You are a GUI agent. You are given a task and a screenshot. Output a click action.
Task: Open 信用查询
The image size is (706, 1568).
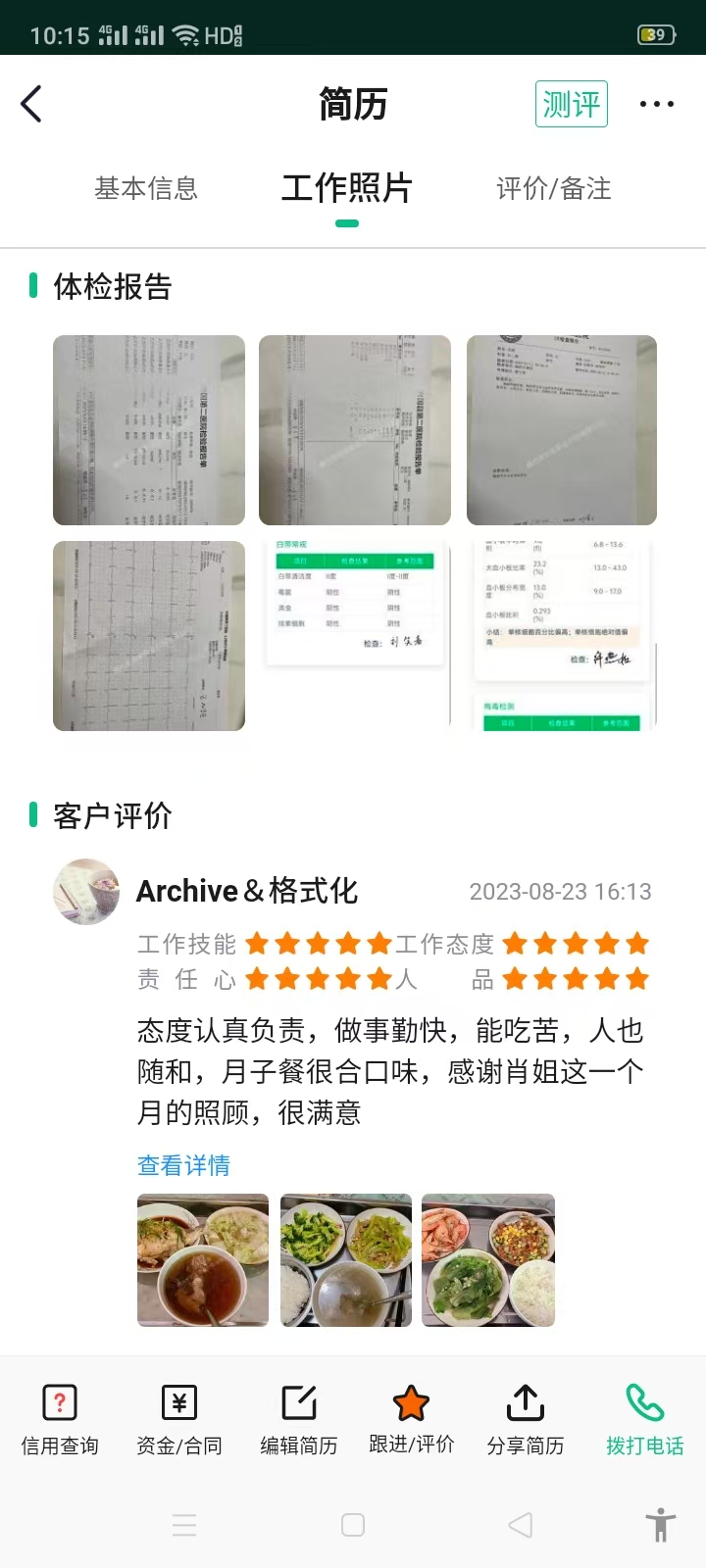click(60, 1419)
